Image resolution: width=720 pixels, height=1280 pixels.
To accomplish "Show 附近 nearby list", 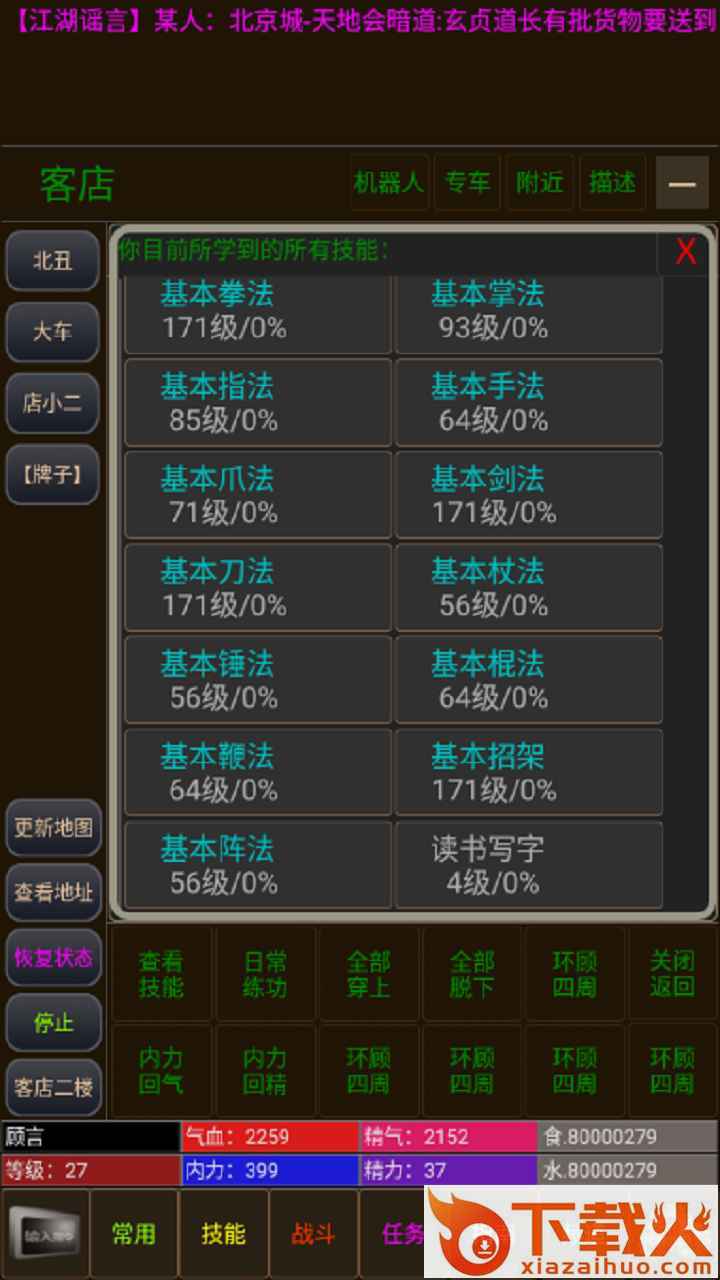I will 540,183.
